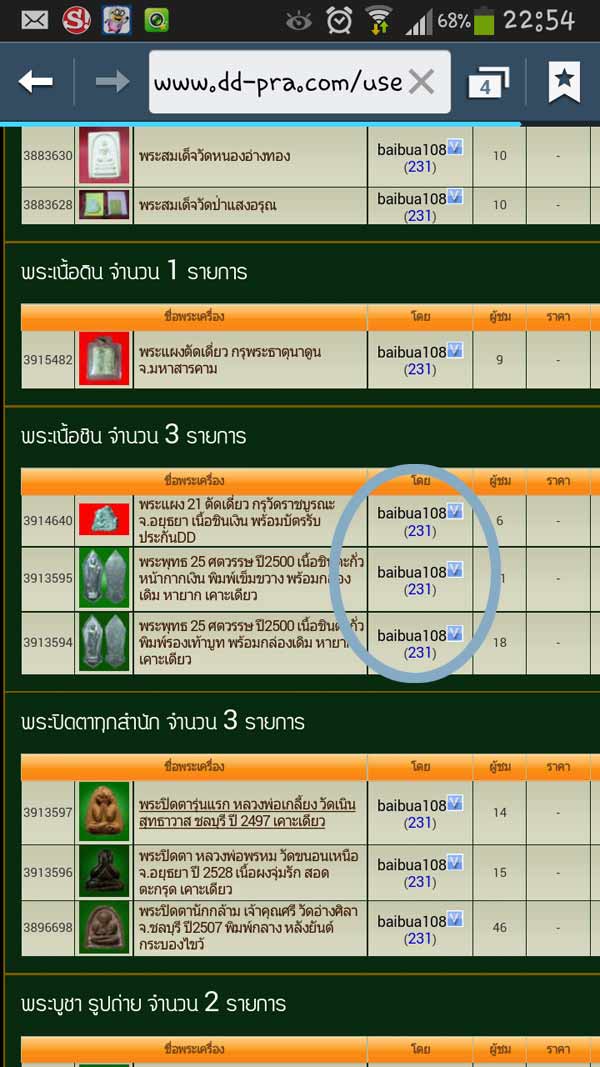The height and width of the screenshot is (1067, 600).
Task: Open the tab switcher showing 4 tabs
Action: coord(488,83)
